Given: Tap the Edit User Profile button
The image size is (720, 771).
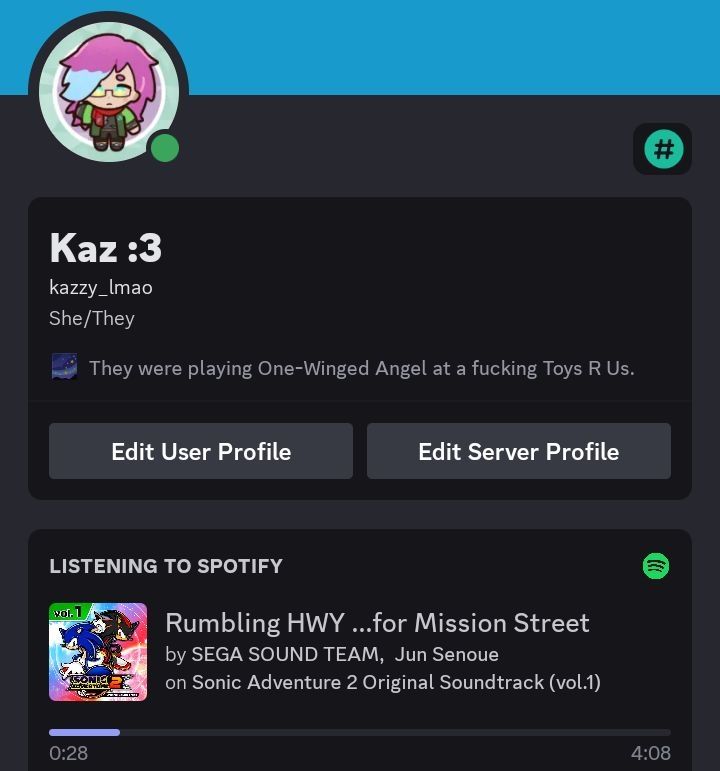Looking at the screenshot, I should click(x=201, y=451).
